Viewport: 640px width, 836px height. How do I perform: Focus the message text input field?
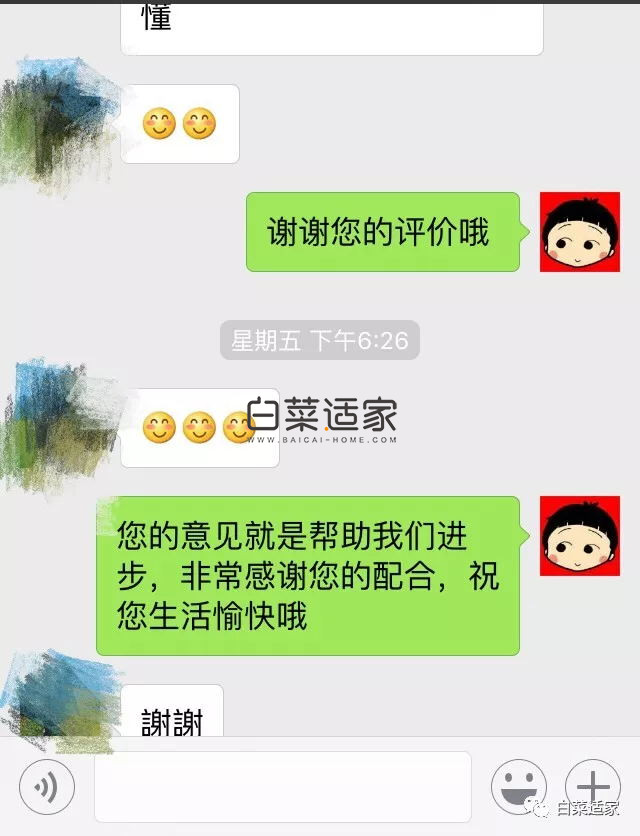tap(282, 788)
